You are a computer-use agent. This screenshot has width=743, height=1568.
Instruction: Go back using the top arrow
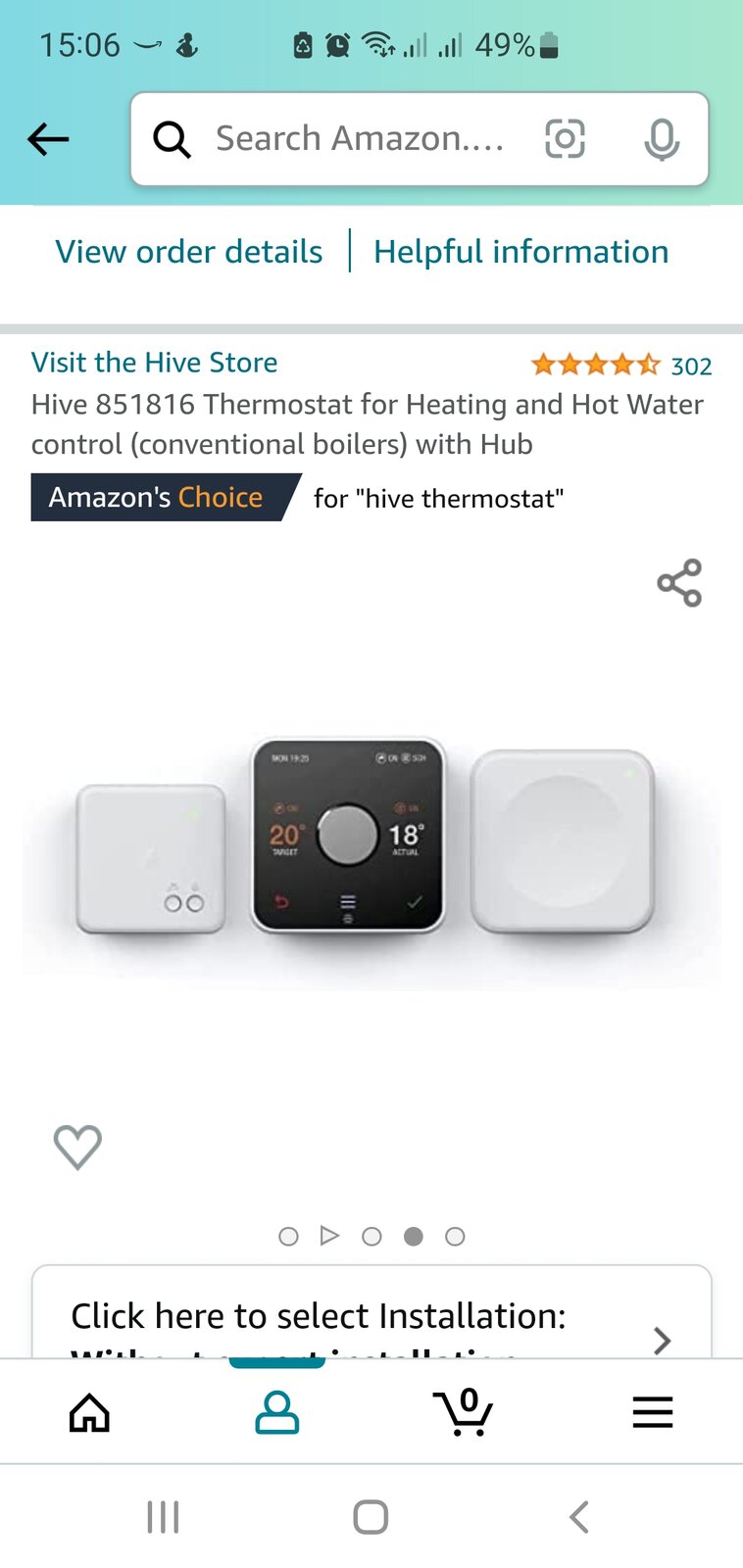coord(48,139)
